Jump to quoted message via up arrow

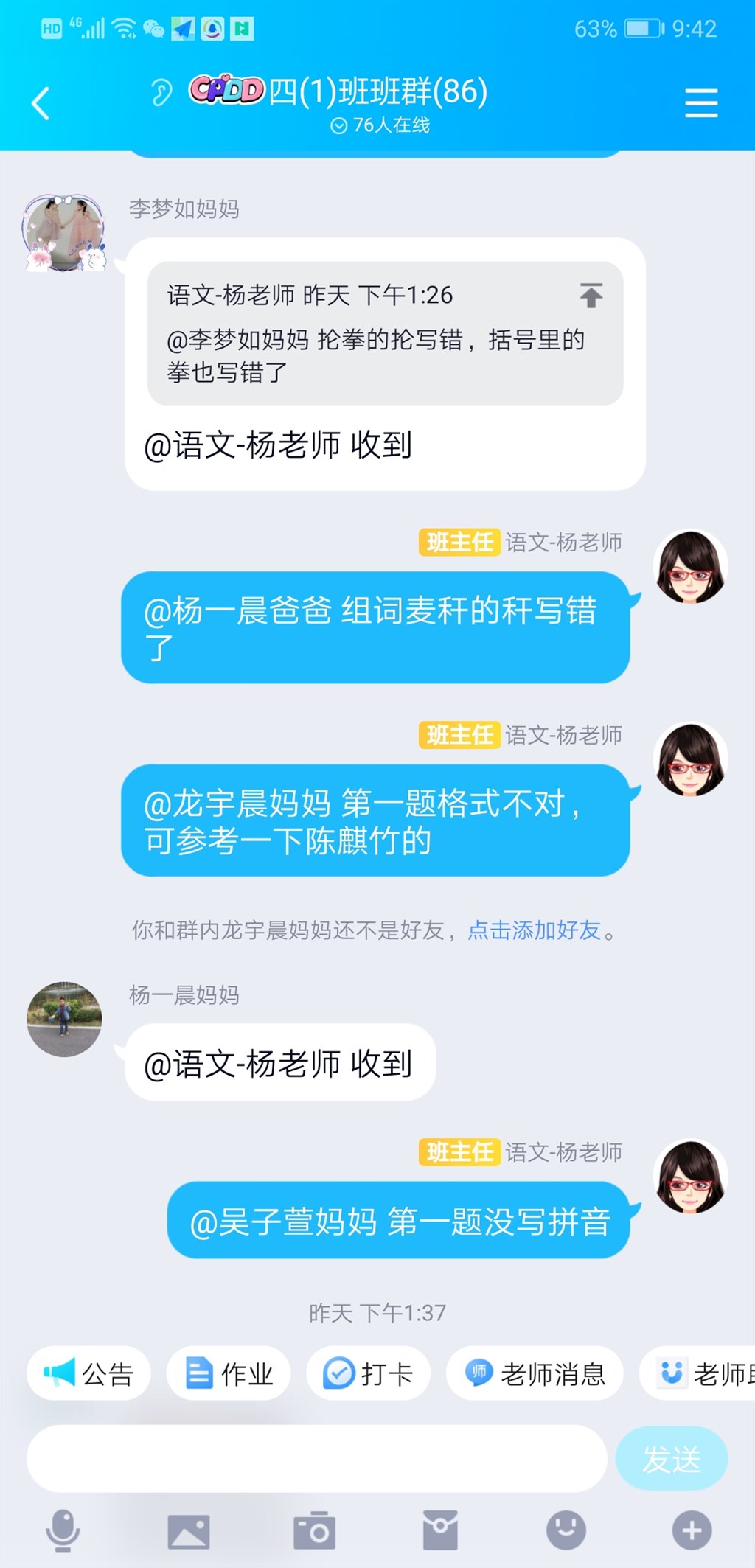(x=591, y=296)
